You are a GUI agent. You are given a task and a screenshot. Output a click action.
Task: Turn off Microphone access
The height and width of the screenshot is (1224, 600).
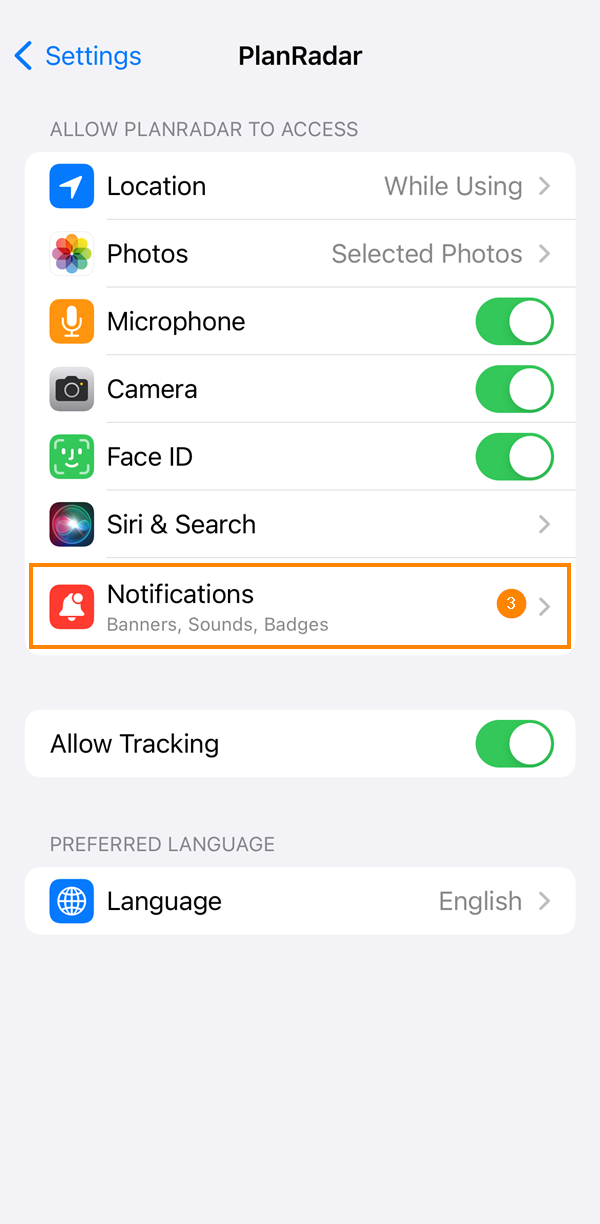click(513, 322)
